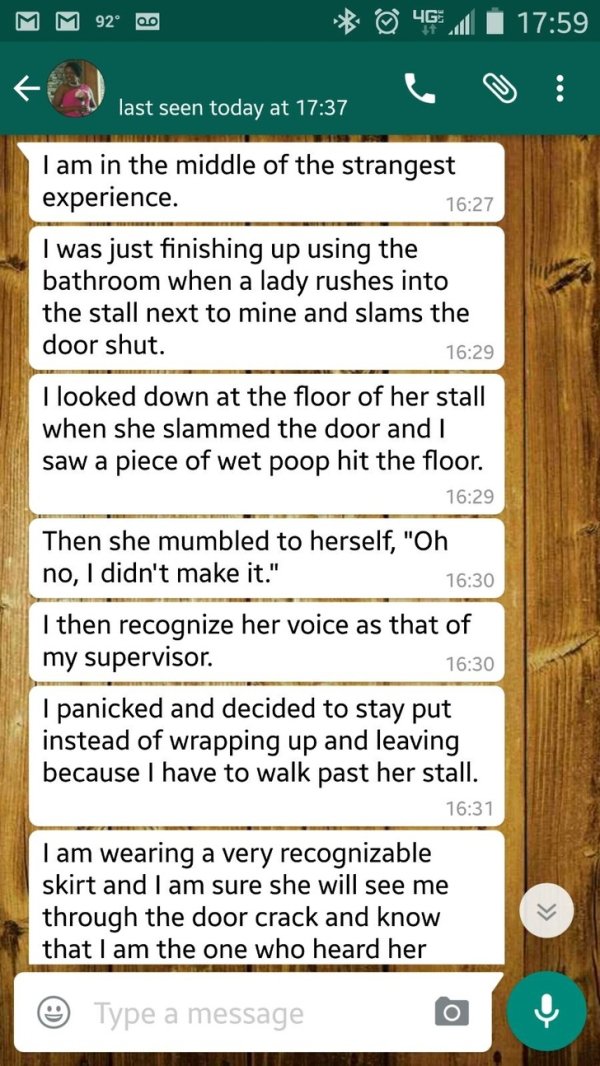This screenshot has height=1066, width=600.
Task: Open contact info from last seen header
Action: 233,106
